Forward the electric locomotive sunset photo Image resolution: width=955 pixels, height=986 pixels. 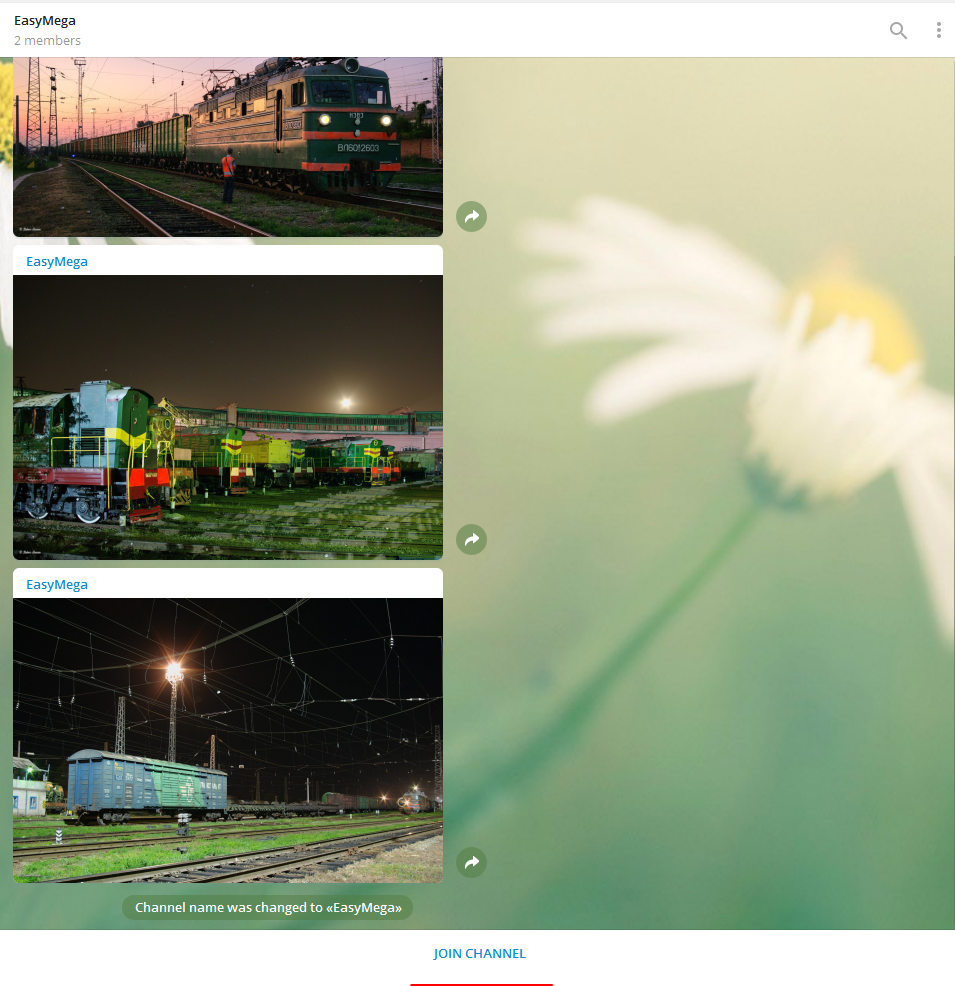pyautogui.click(x=471, y=216)
